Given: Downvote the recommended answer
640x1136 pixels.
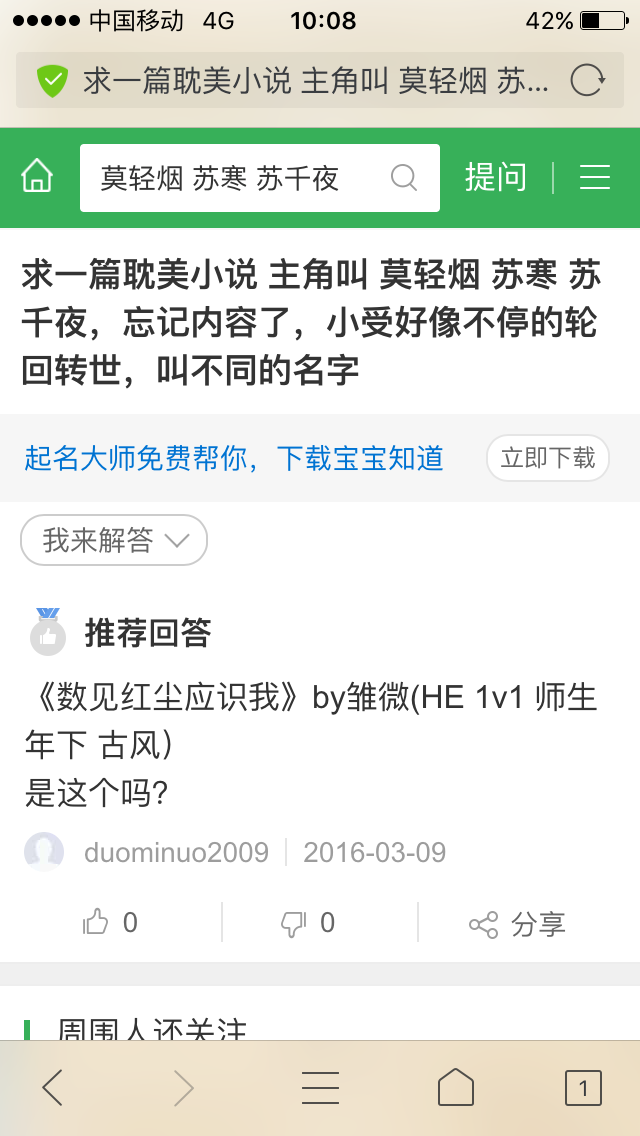Looking at the screenshot, I should [308, 922].
